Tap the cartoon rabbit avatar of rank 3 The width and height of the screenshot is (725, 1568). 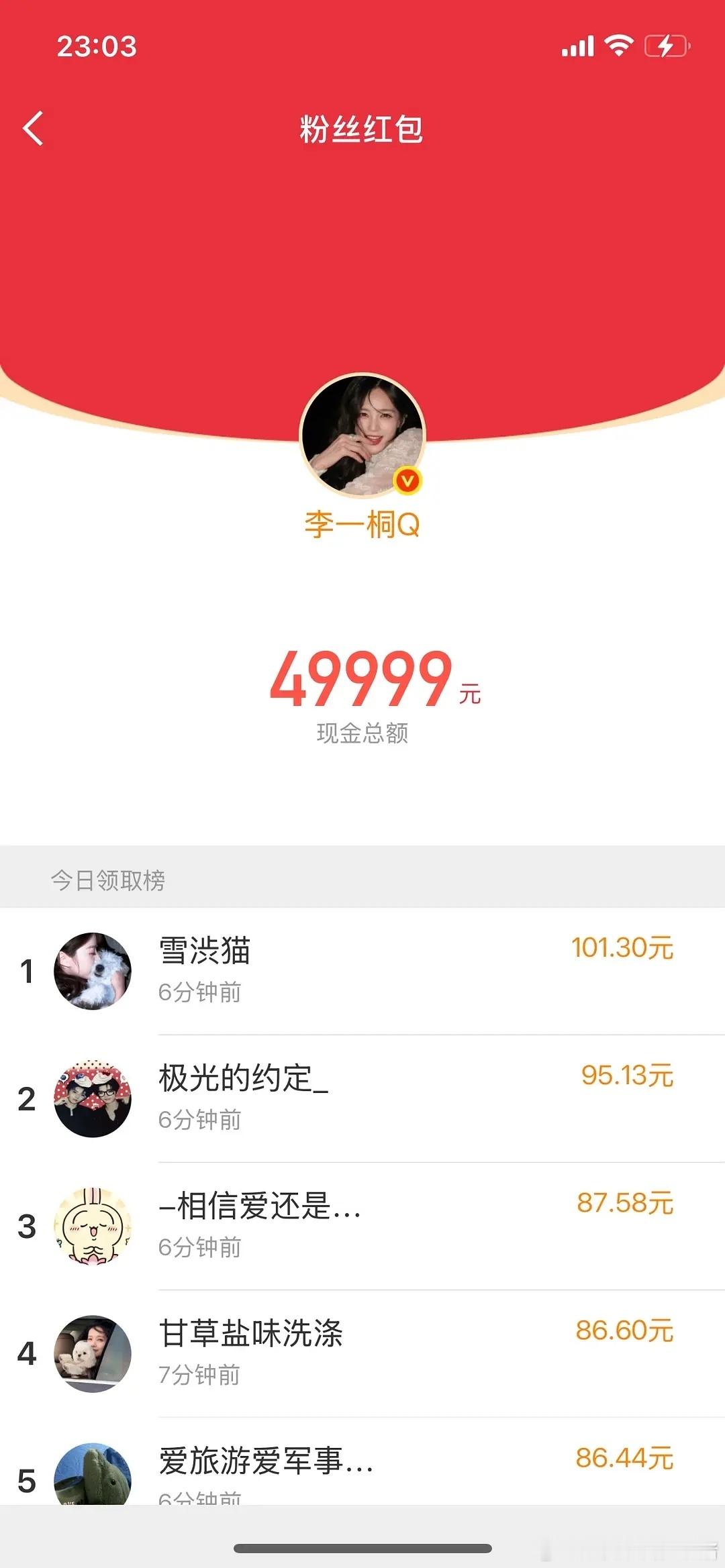[x=94, y=1221]
